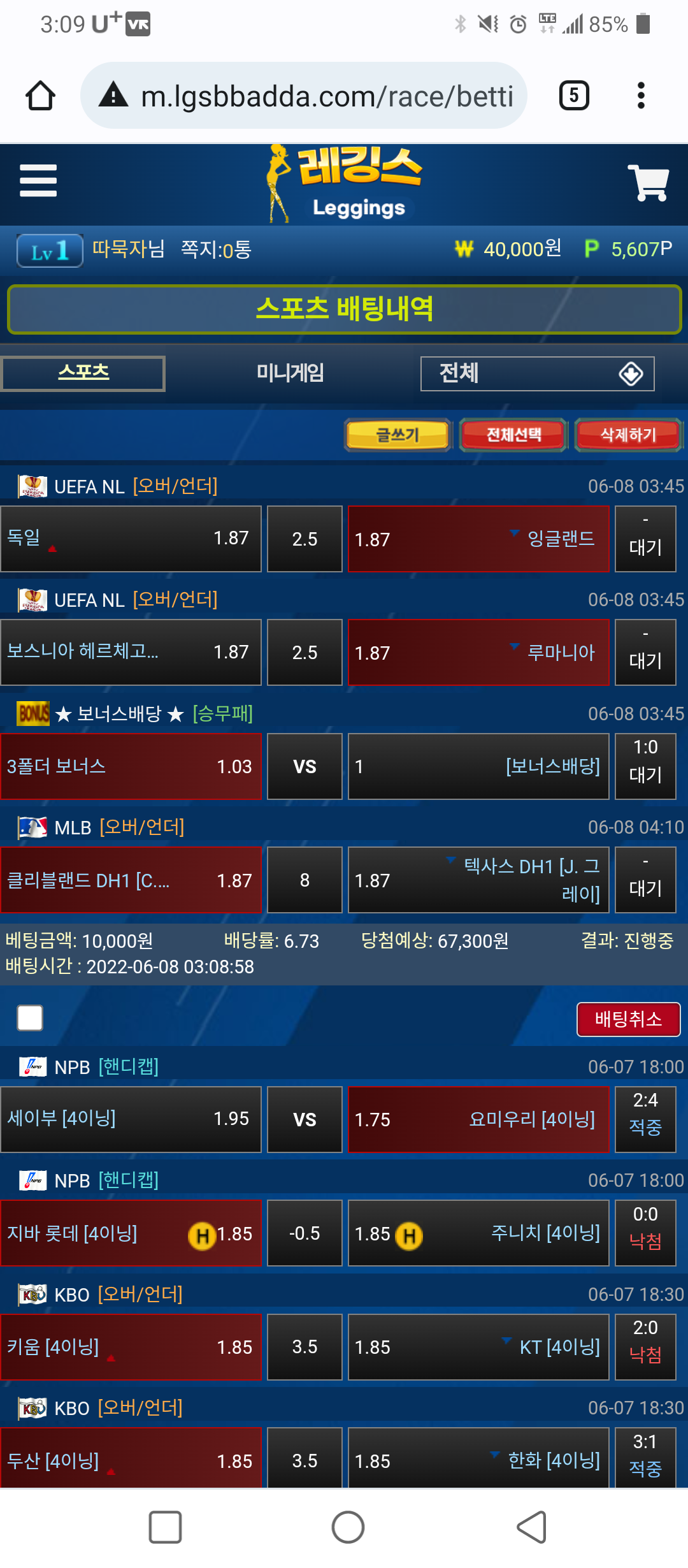Open the shopping cart icon

(649, 183)
